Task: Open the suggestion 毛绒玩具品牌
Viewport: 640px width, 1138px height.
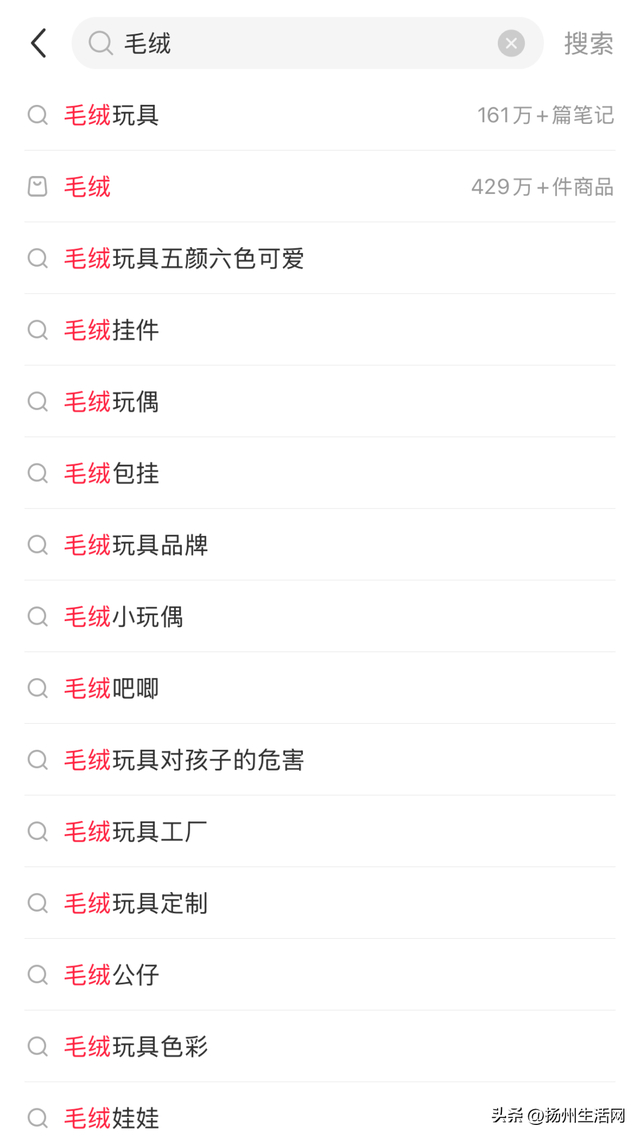Action: [x=320, y=545]
